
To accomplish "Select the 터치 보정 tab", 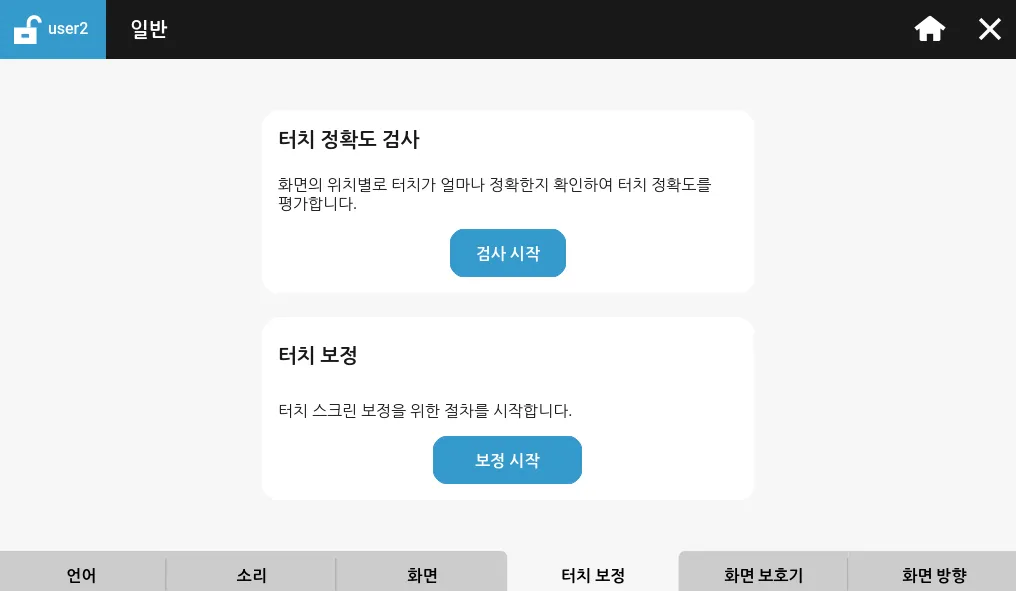I will (593, 574).
